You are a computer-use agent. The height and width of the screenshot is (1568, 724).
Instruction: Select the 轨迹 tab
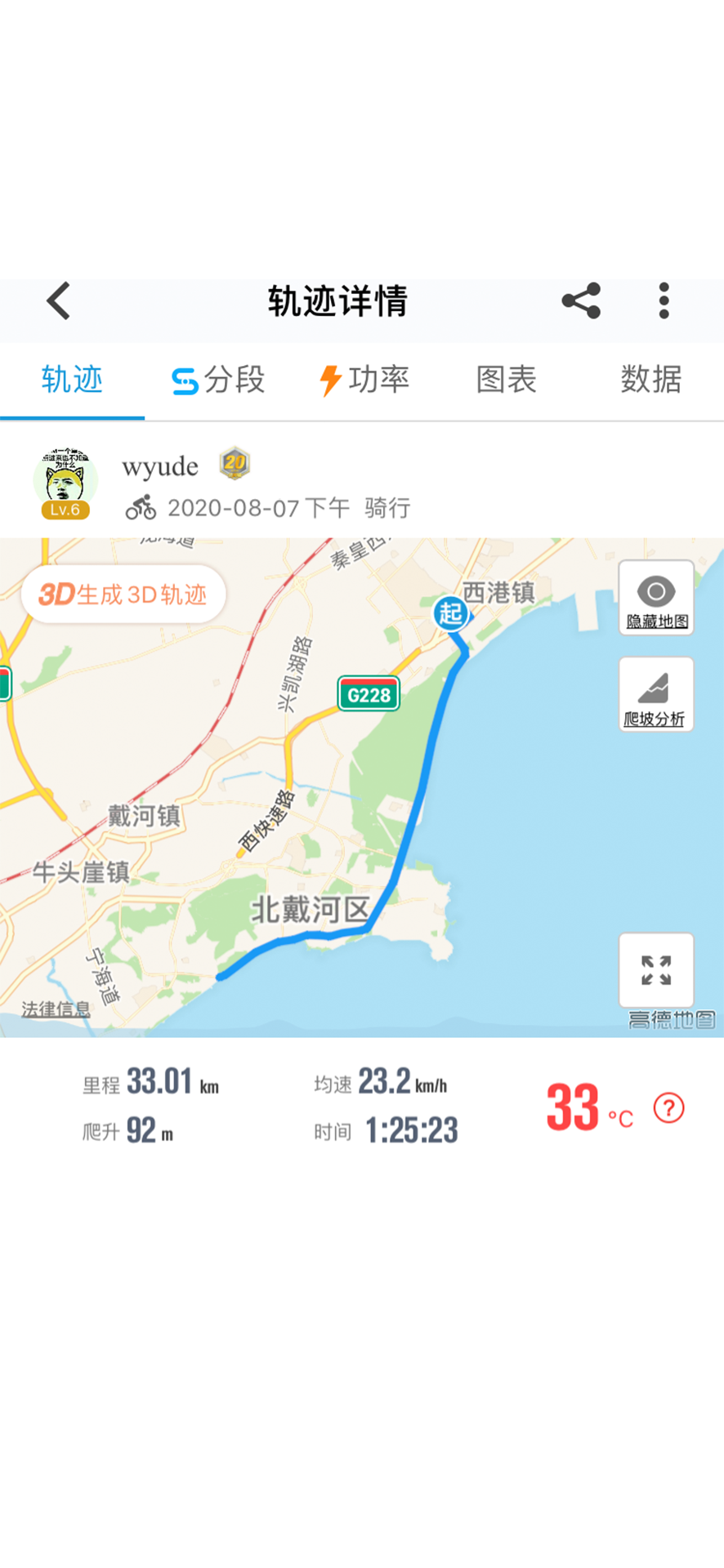coord(72,380)
